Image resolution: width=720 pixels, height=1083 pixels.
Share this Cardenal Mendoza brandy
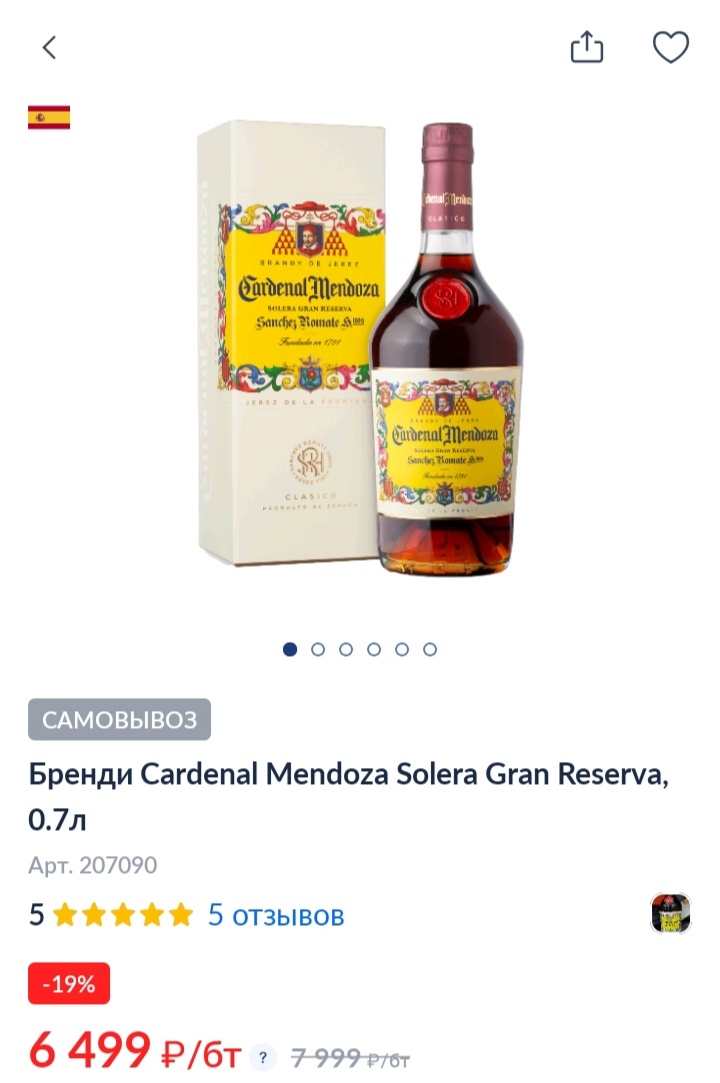[587, 47]
